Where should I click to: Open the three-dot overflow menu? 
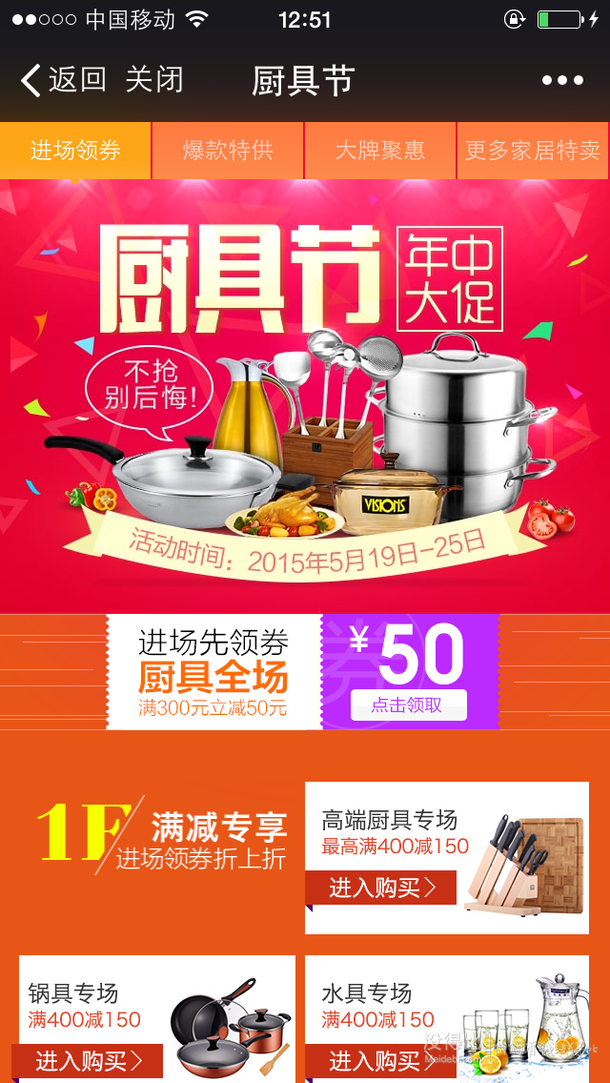click(x=562, y=80)
